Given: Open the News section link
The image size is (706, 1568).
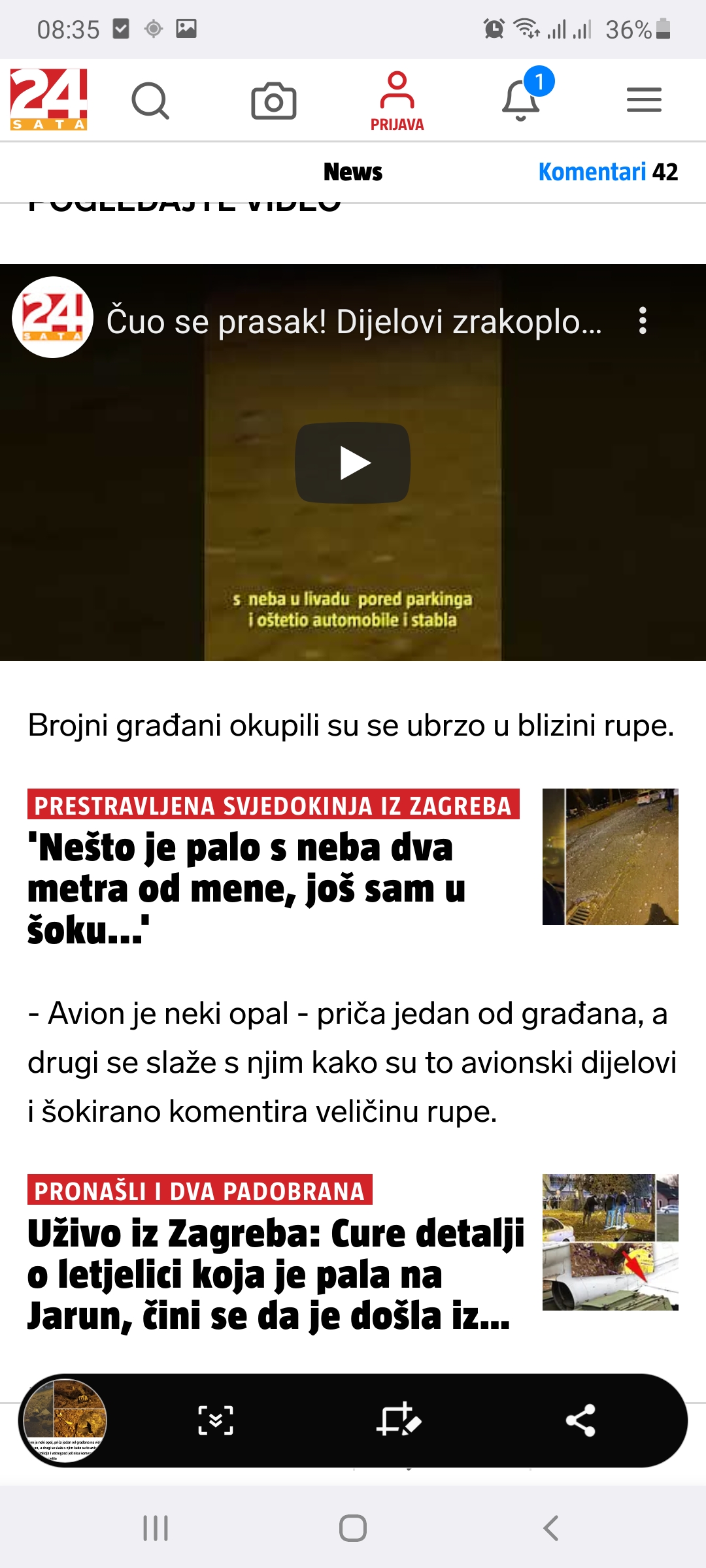Looking at the screenshot, I should click(353, 172).
